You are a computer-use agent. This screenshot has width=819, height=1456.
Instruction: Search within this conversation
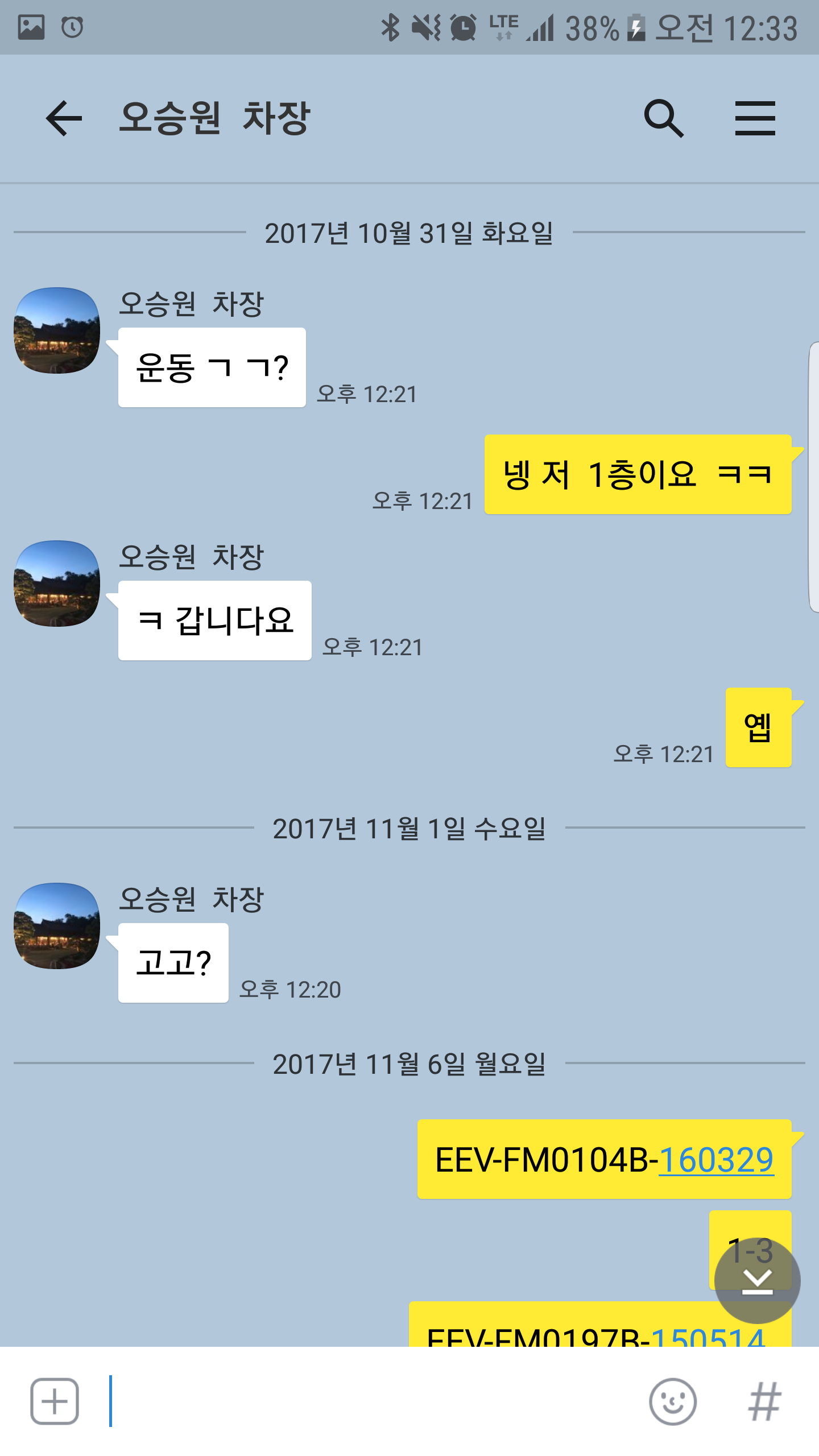(x=663, y=118)
